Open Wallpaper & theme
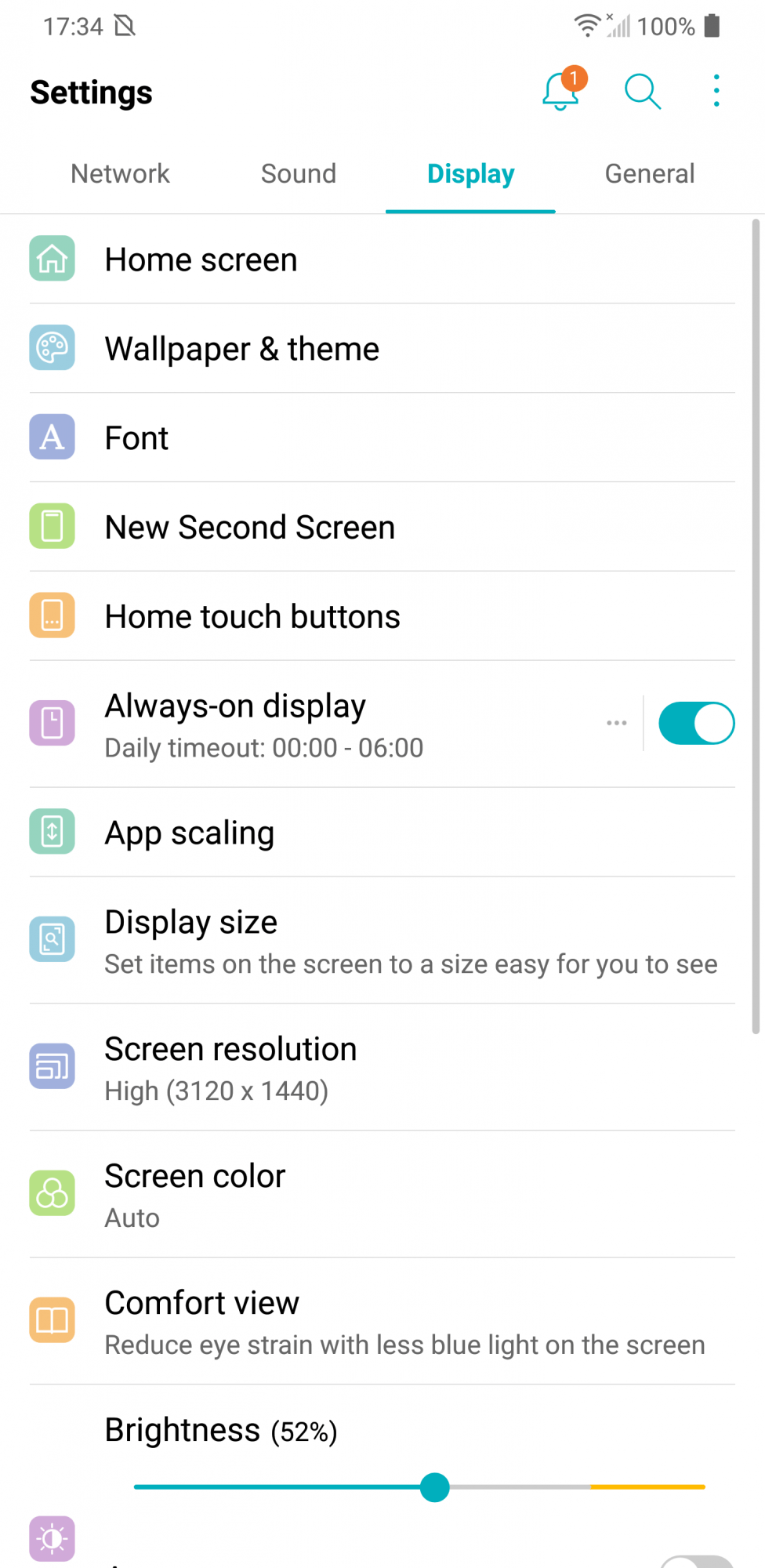This screenshot has height=1568, width=765. tap(242, 349)
